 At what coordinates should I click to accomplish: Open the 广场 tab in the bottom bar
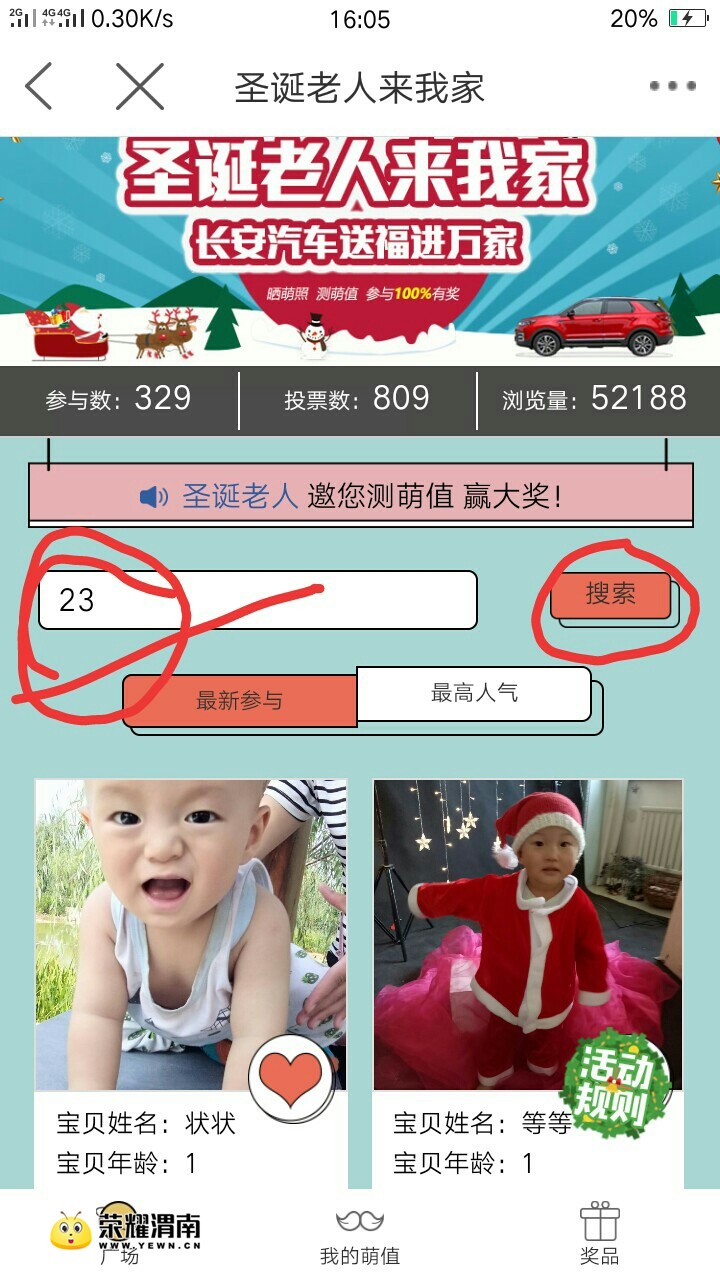[x=120, y=1235]
